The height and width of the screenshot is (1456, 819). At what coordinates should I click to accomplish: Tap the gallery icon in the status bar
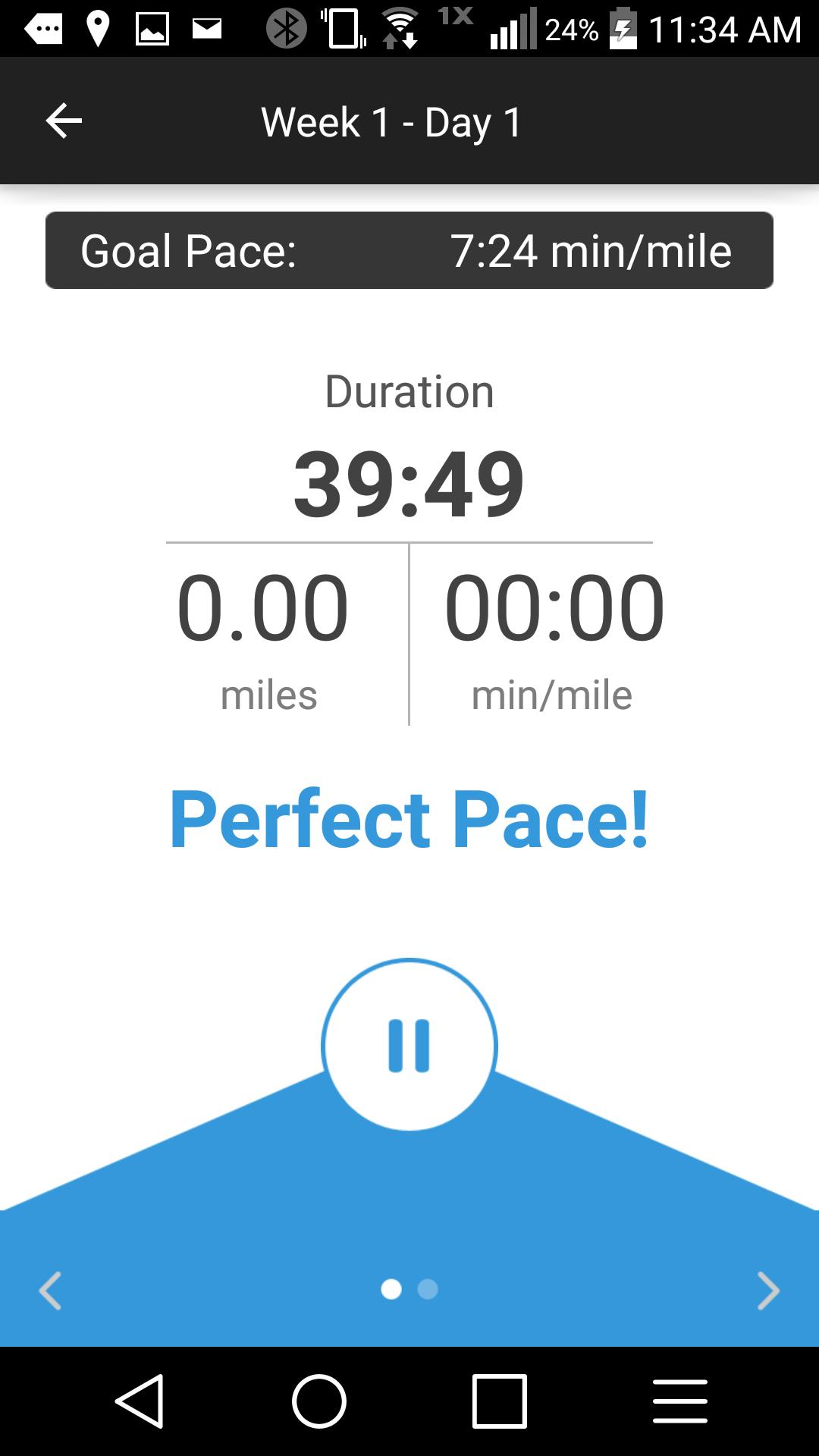151,29
